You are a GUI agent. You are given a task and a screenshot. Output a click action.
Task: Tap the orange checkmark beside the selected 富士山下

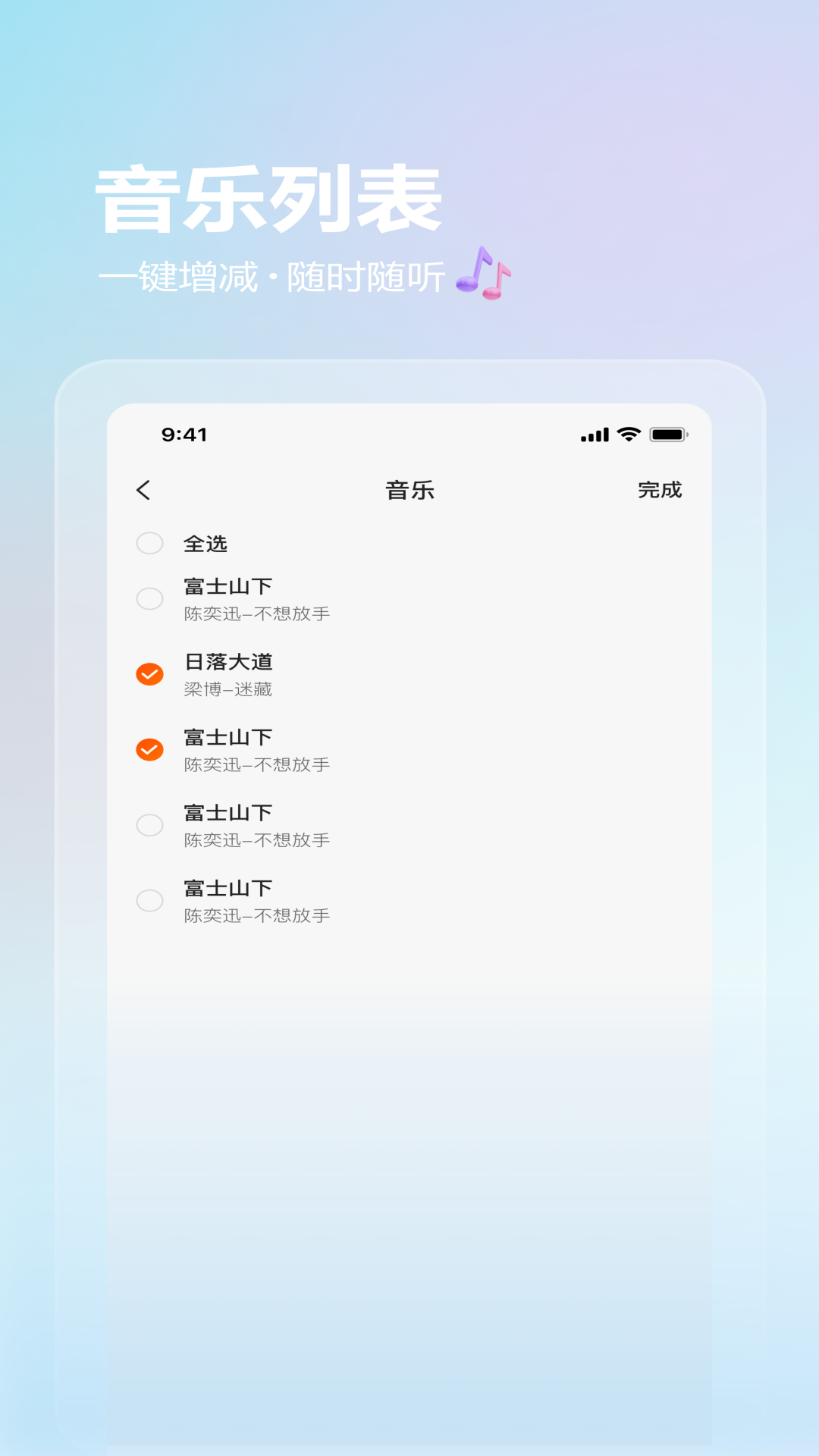[150, 749]
